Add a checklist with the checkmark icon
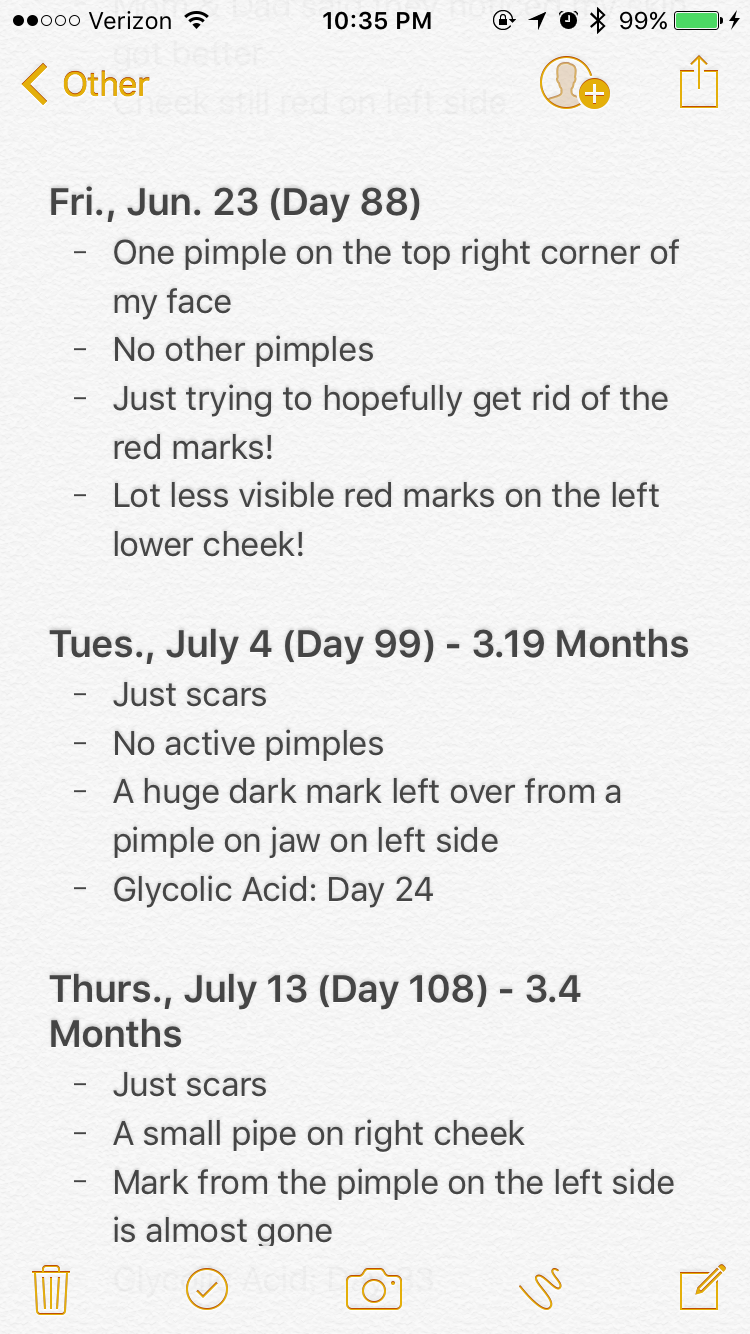This screenshot has width=750, height=1334. pos(207,1289)
